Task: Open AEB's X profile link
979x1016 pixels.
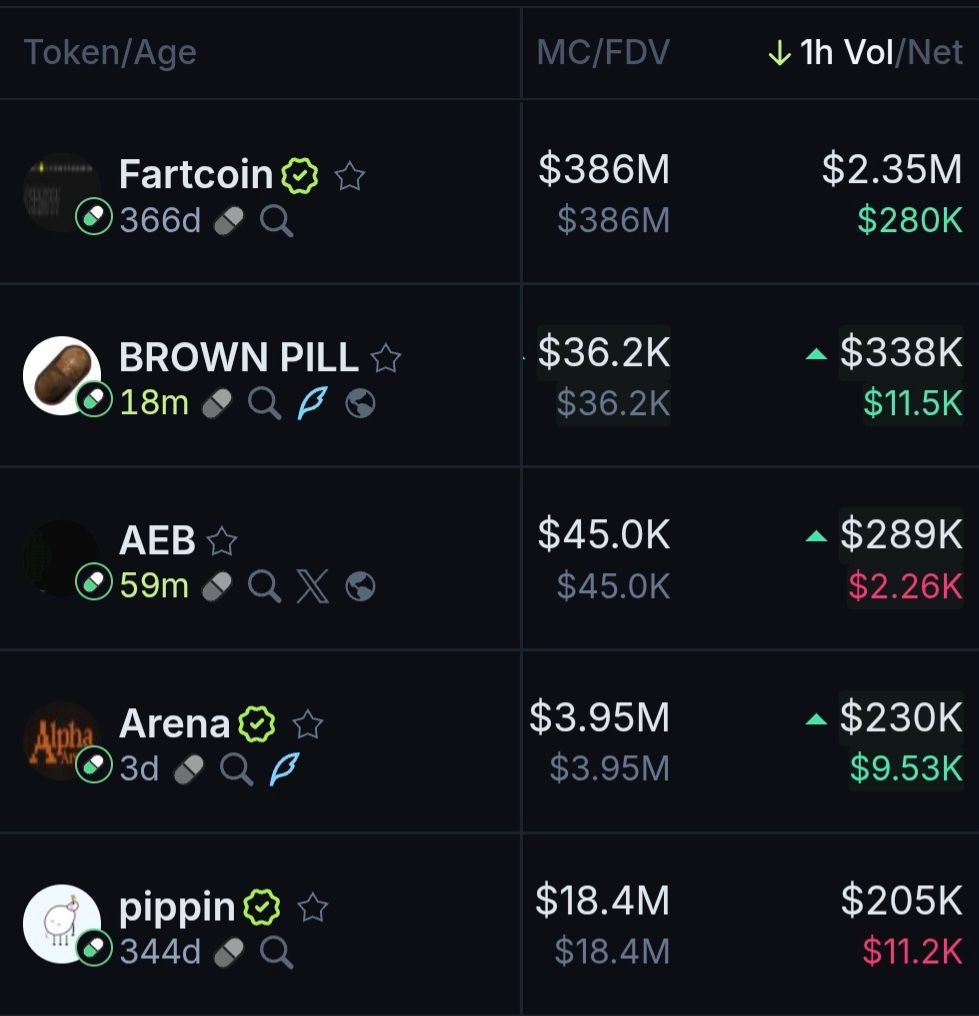Action: [312, 586]
